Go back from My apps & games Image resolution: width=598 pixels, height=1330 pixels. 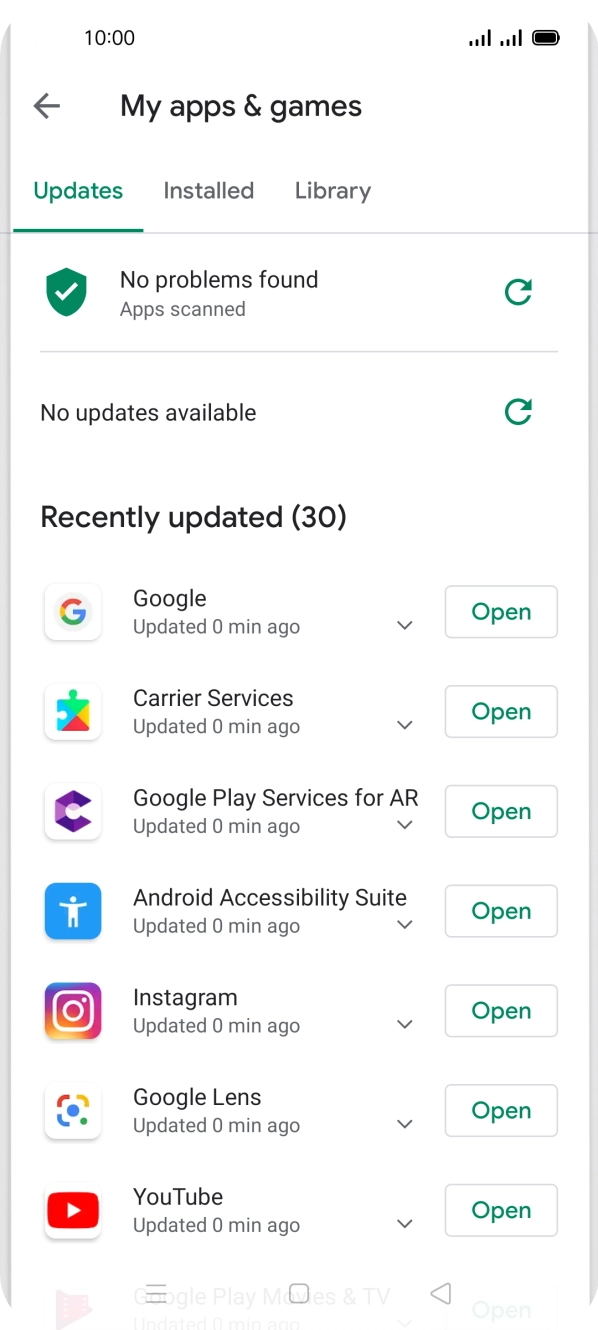click(47, 106)
